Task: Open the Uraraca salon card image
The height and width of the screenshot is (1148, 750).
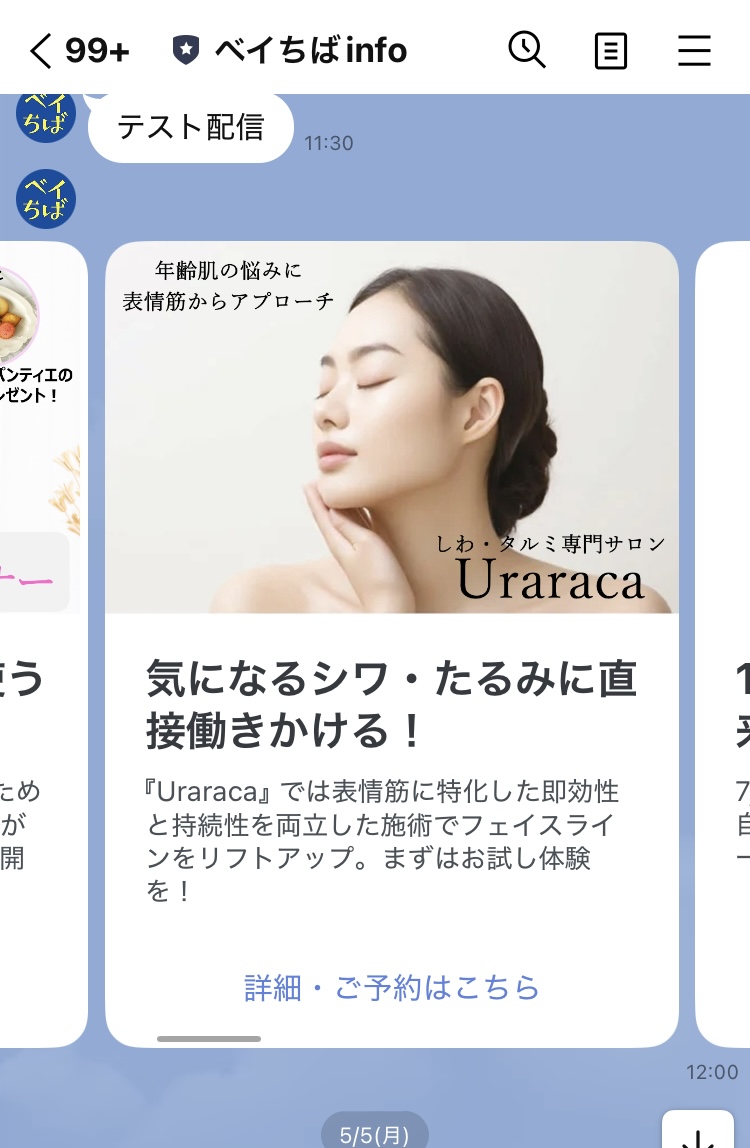Action: (x=392, y=428)
